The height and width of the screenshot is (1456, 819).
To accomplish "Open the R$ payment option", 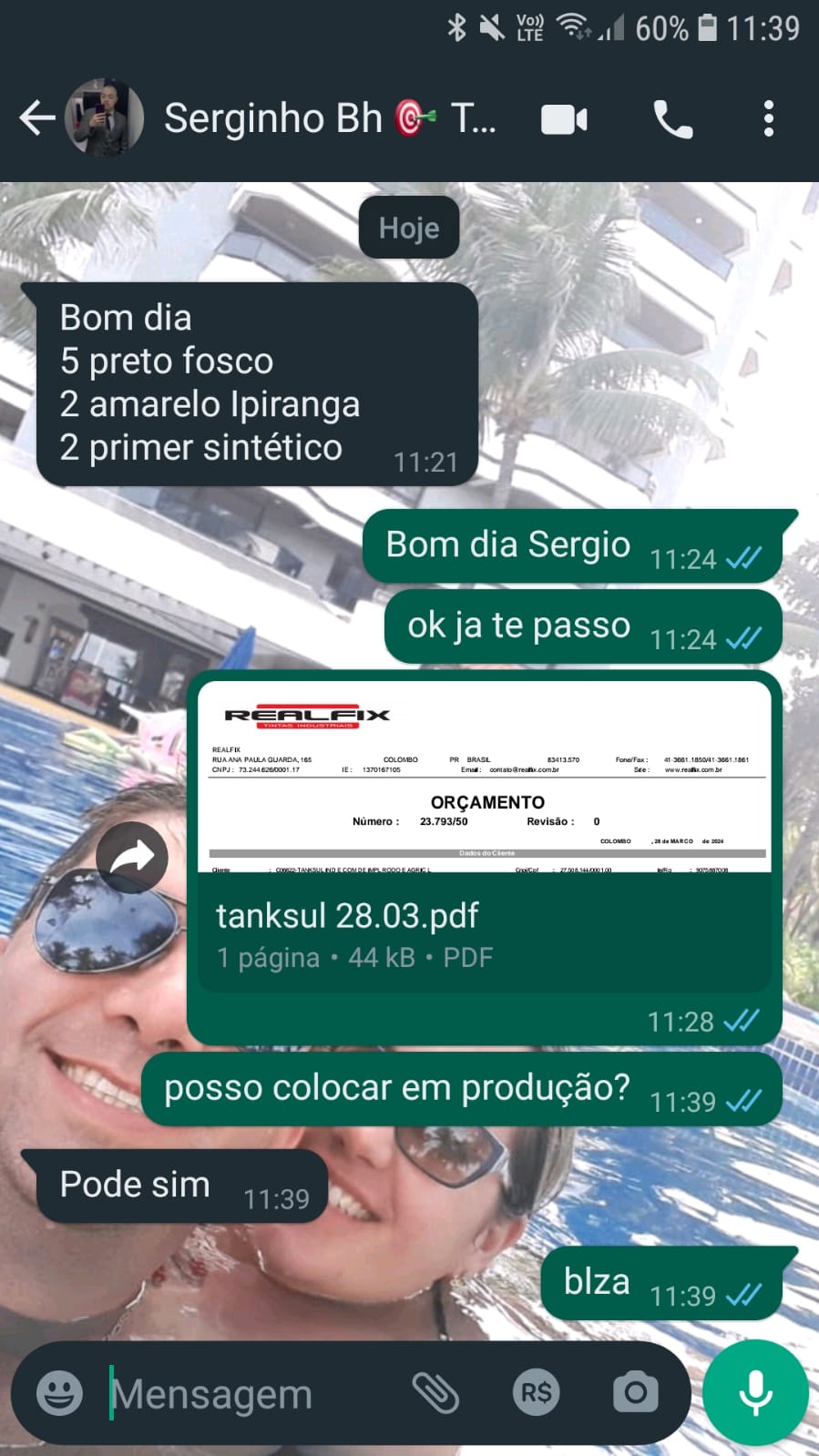I will 536,1392.
